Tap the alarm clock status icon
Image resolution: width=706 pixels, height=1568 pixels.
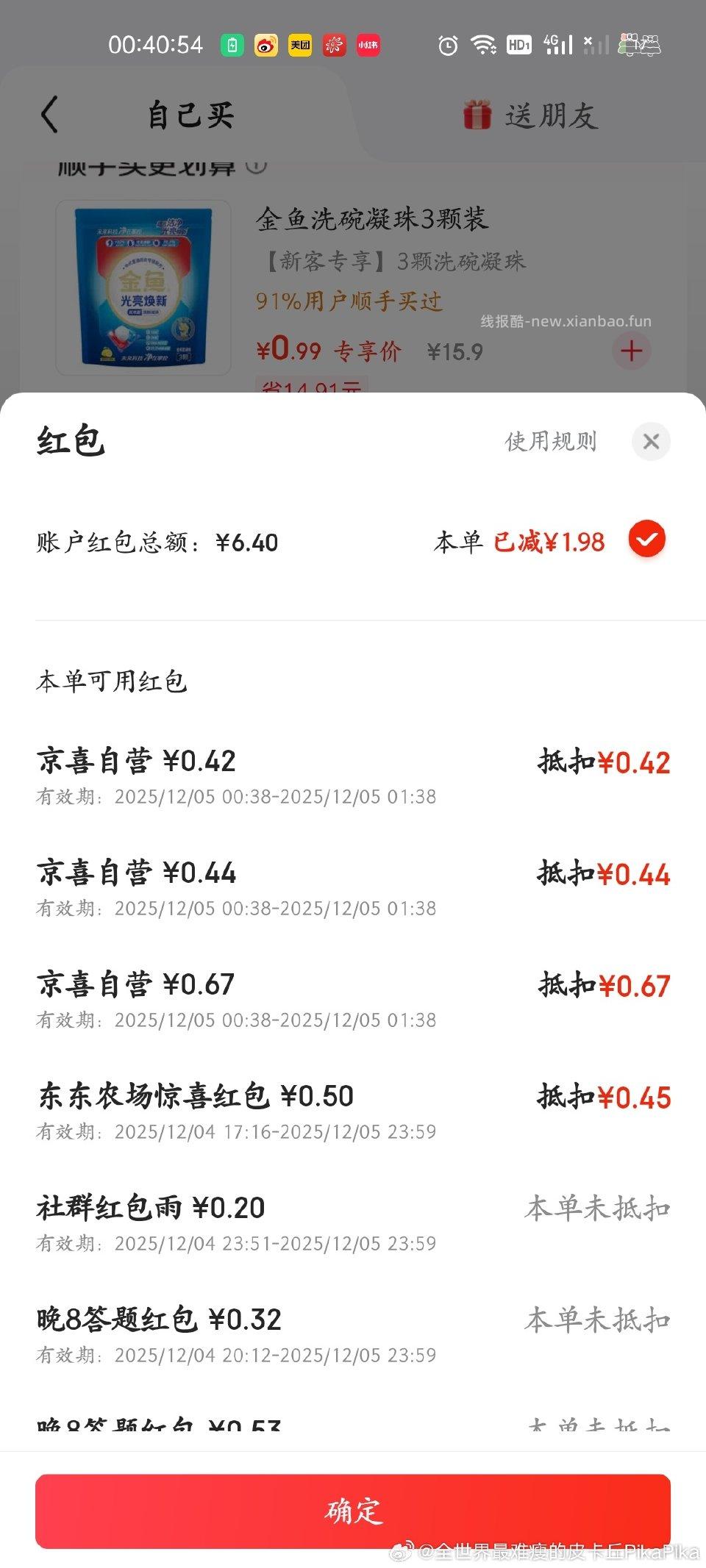tap(449, 45)
